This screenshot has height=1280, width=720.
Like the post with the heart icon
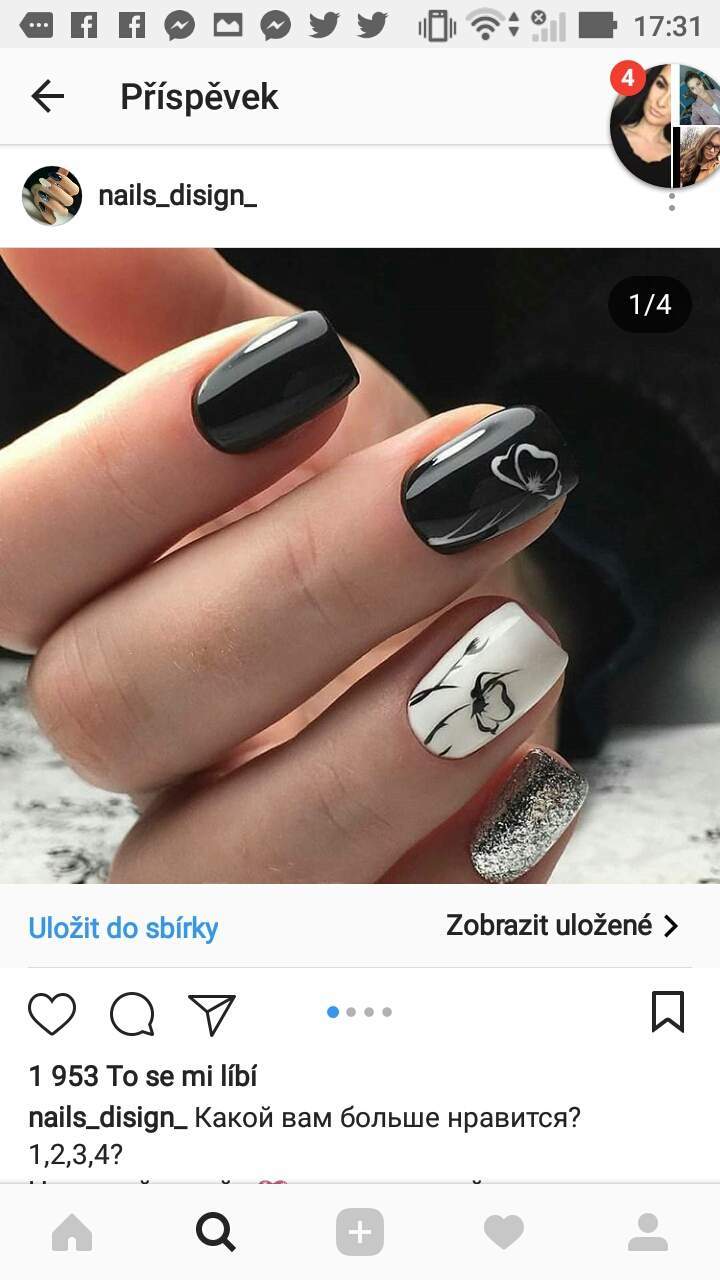(x=52, y=1014)
